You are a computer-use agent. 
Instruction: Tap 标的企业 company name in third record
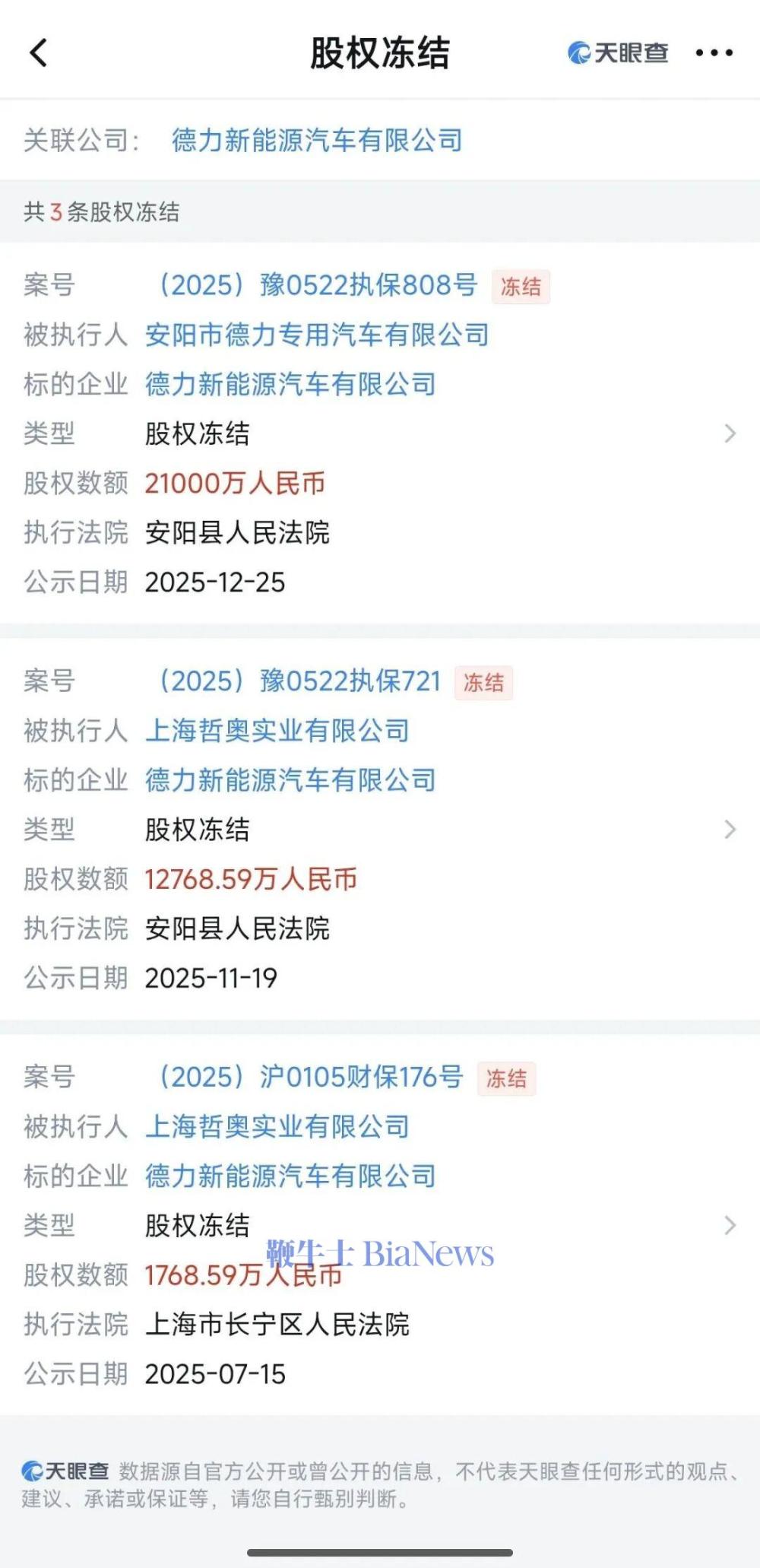coord(290,1176)
